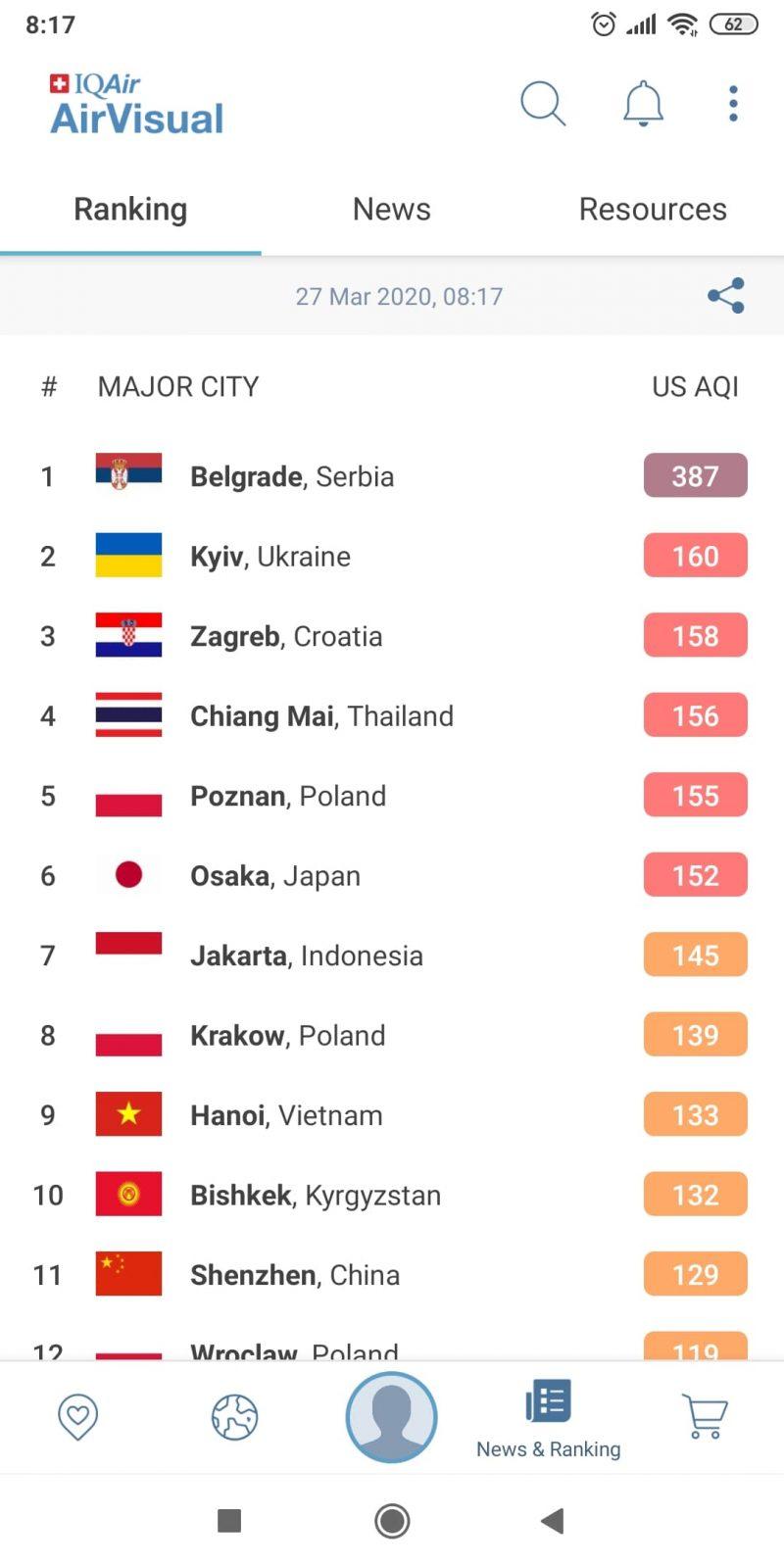
Task: Open the shopping cart tab
Action: [x=705, y=1417]
